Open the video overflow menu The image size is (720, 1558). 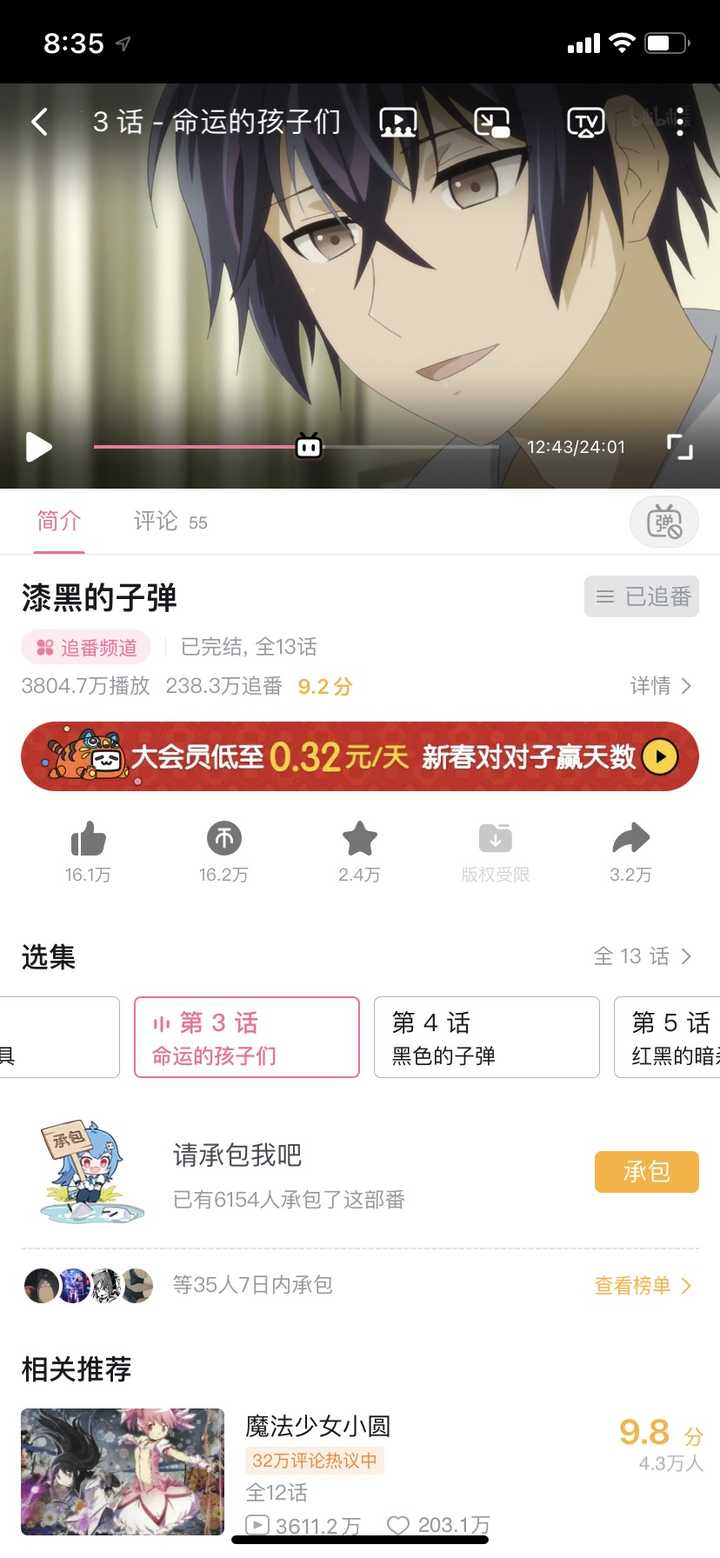680,122
